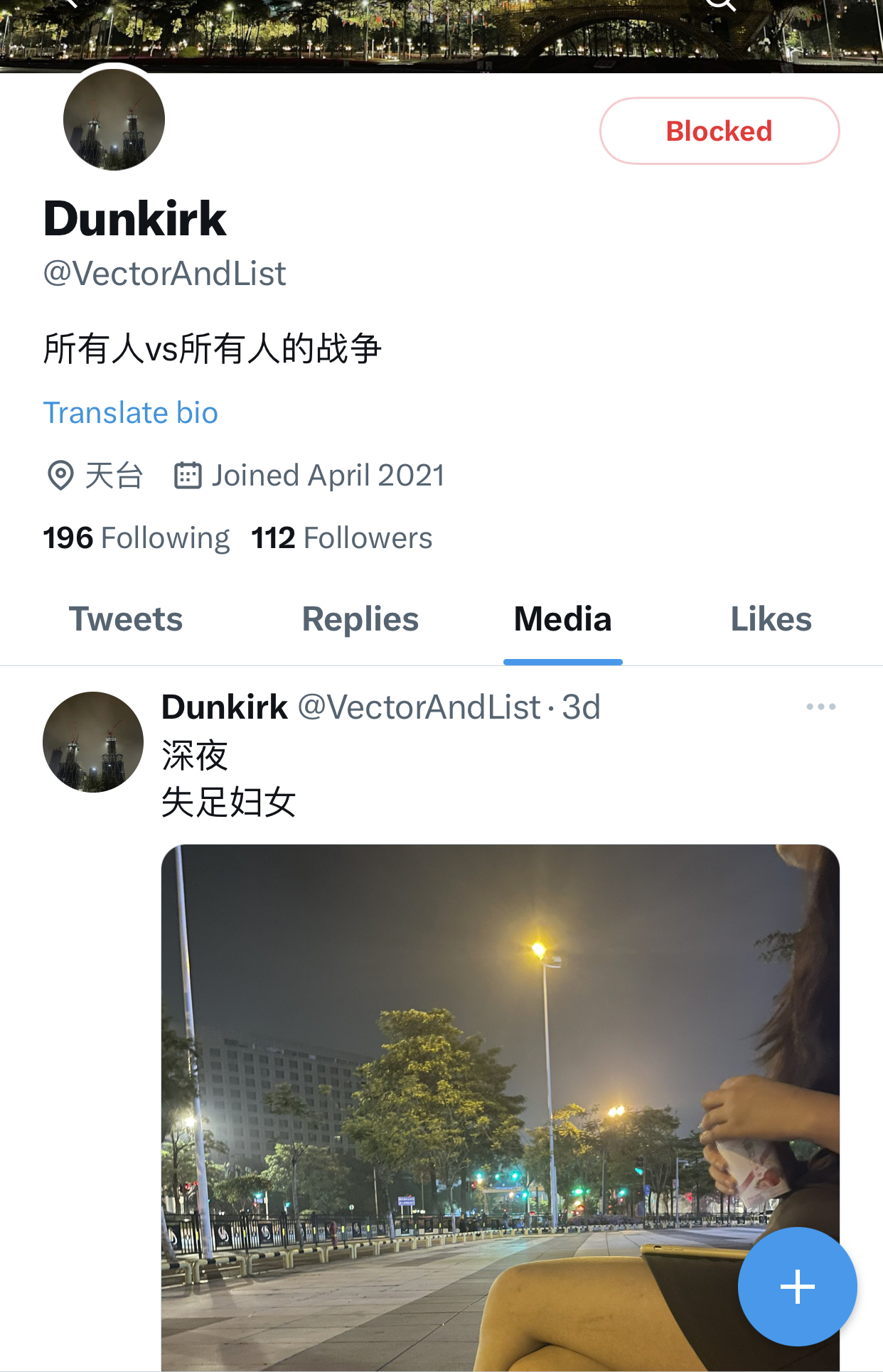Image resolution: width=883 pixels, height=1372 pixels.
Task: Tap the Blocked button to unblock
Action: (719, 131)
